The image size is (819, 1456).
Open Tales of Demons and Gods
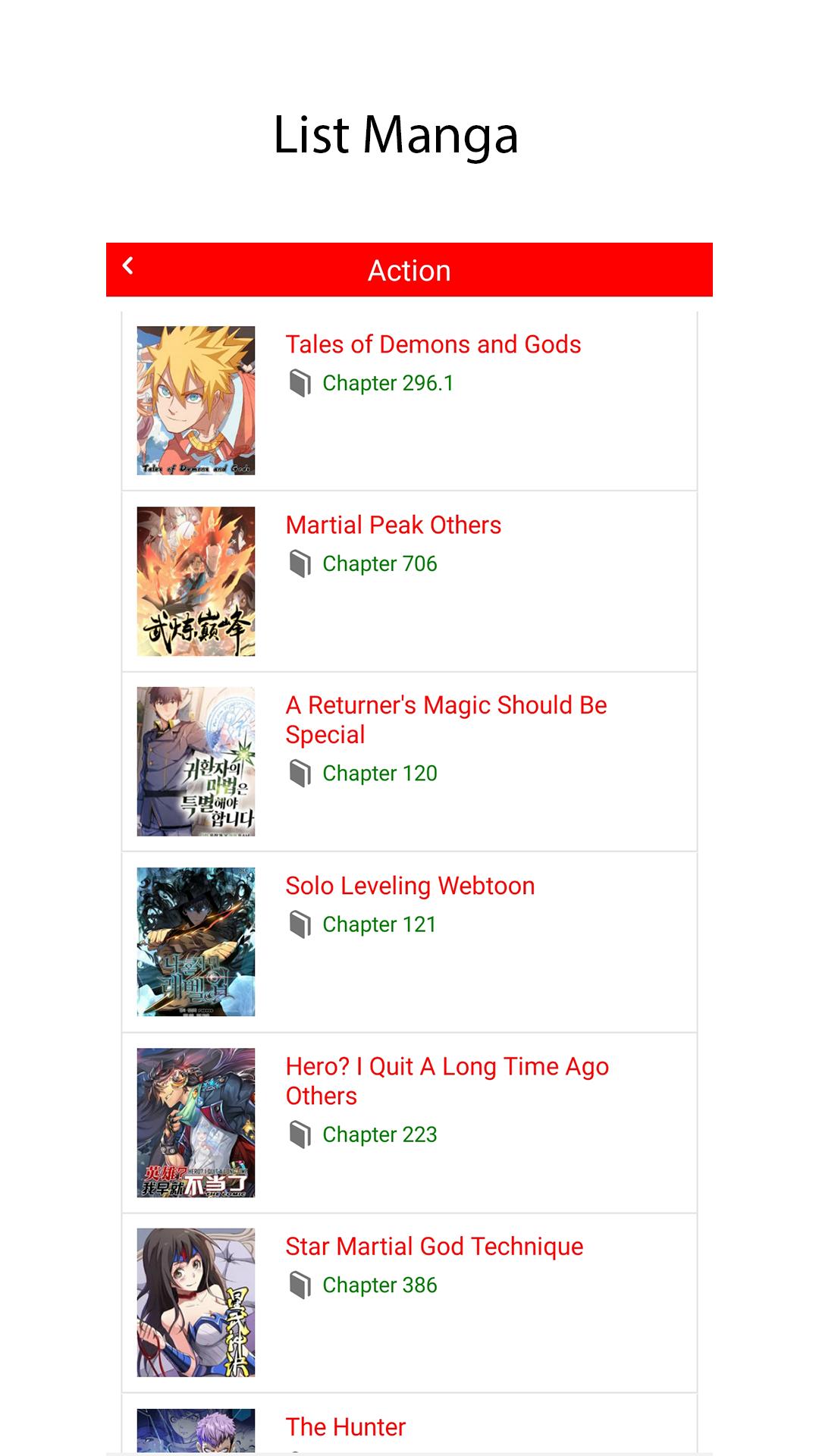point(434,344)
